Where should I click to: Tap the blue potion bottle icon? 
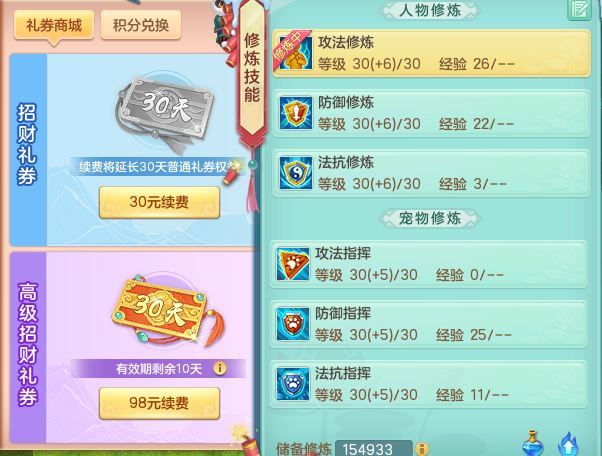click(x=532, y=442)
